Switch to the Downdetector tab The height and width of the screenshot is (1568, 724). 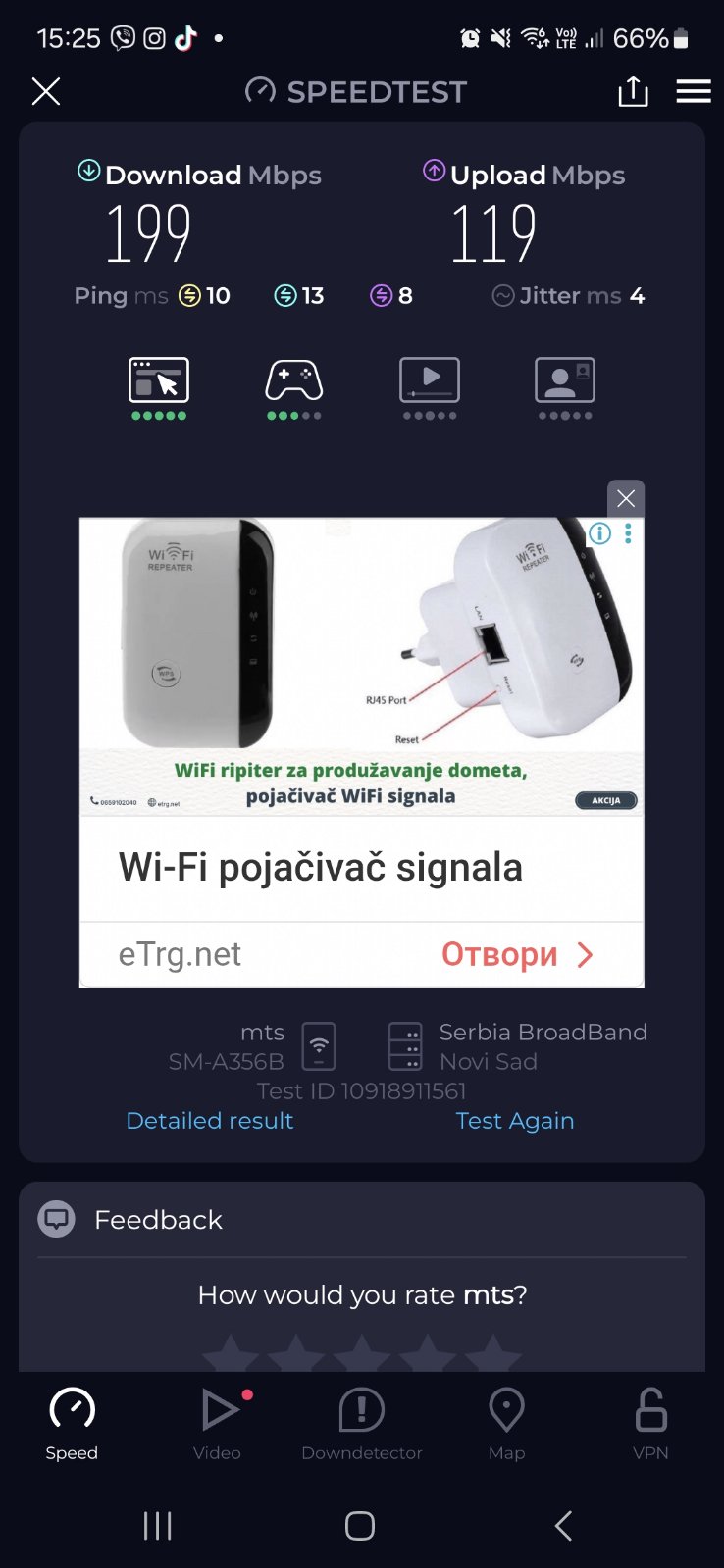click(x=362, y=1424)
